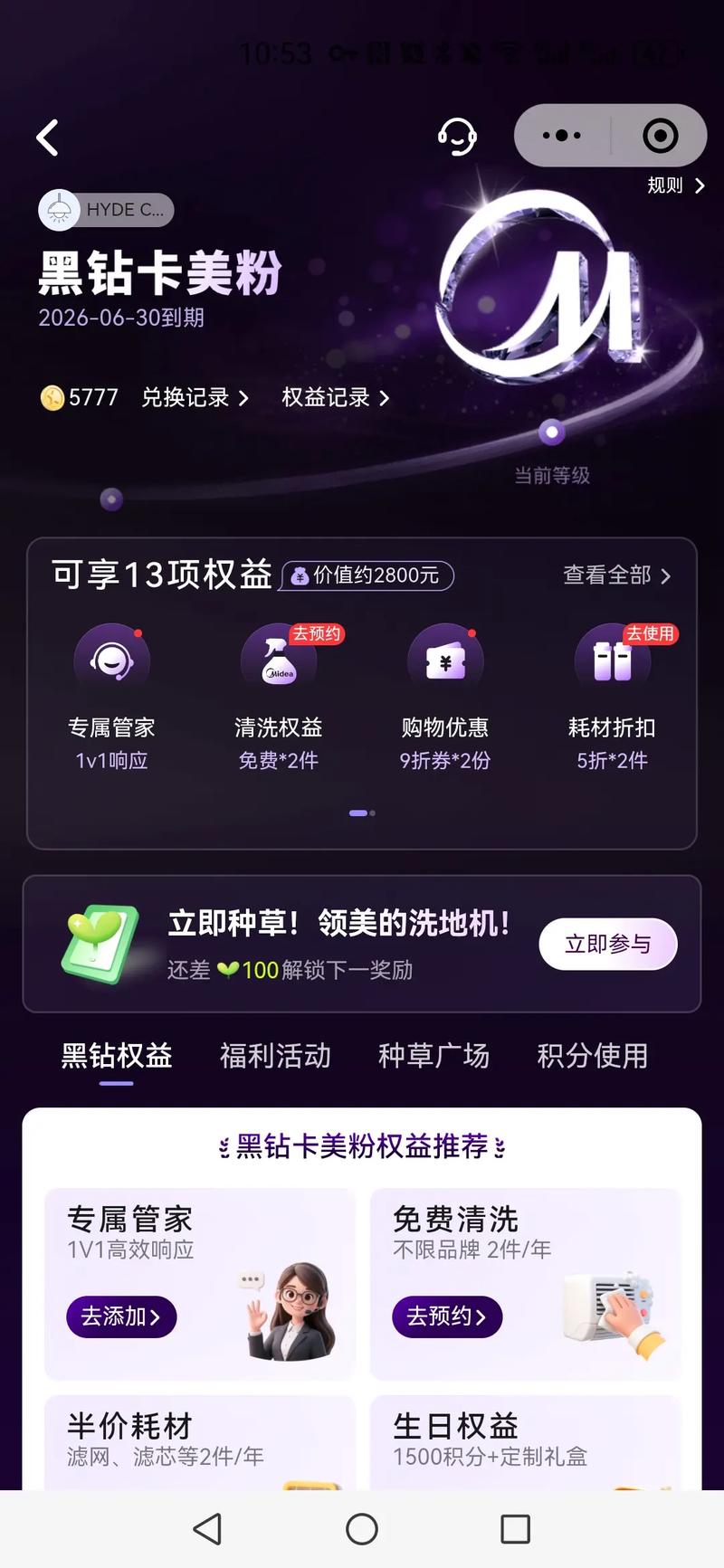Tap the system home button
The height and width of the screenshot is (1568, 724).
click(362, 1529)
